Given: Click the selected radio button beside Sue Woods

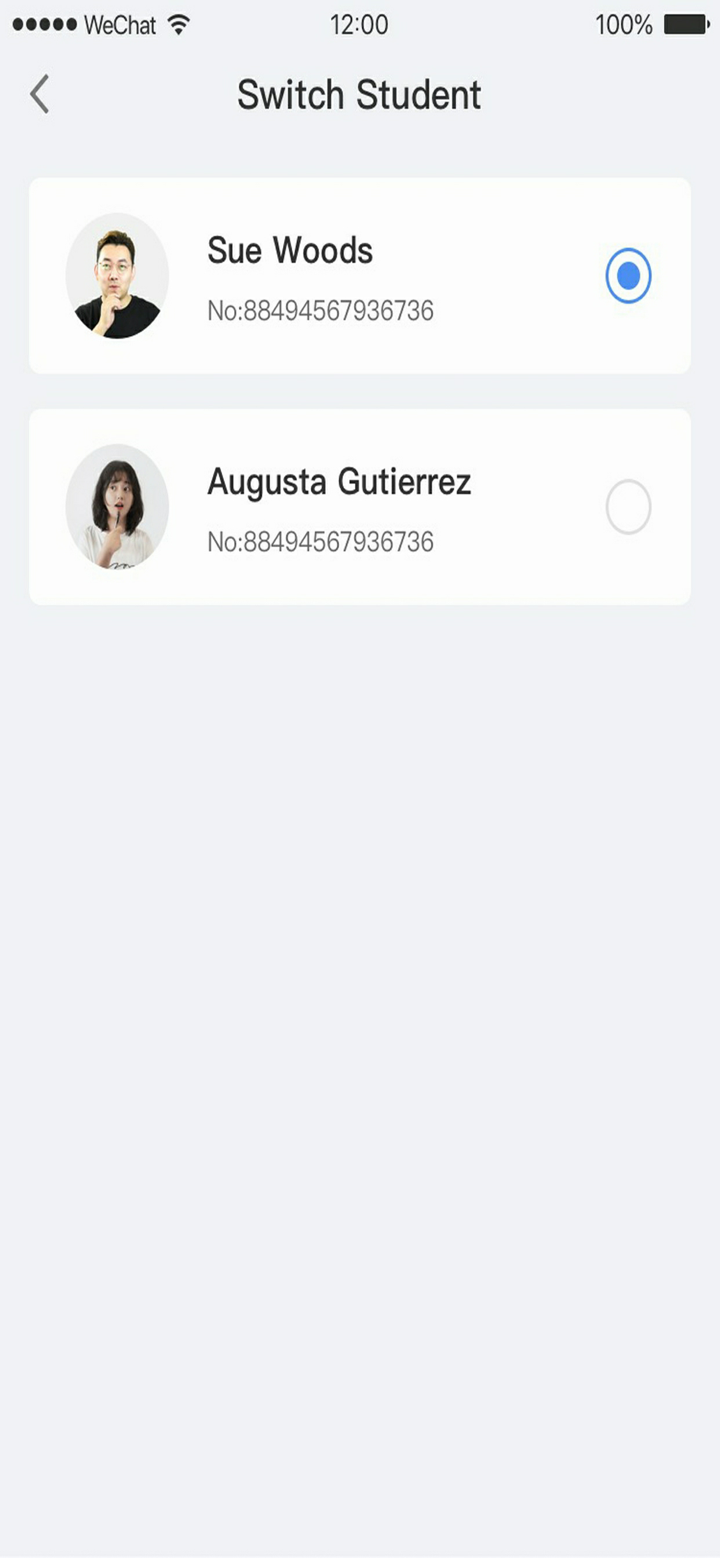Looking at the screenshot, I should [628, 276].
